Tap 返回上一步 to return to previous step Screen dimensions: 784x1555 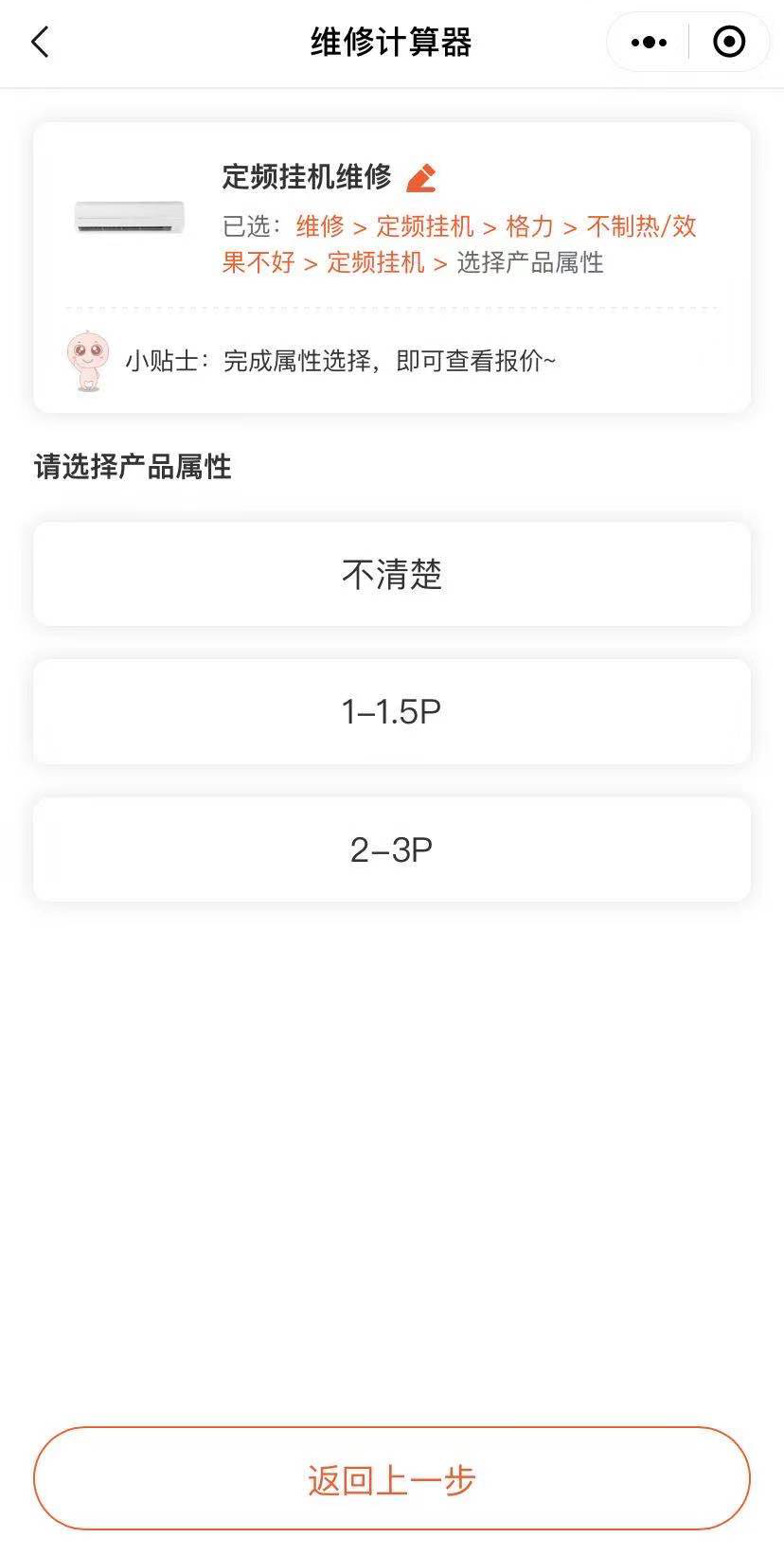coord(392,1478)
